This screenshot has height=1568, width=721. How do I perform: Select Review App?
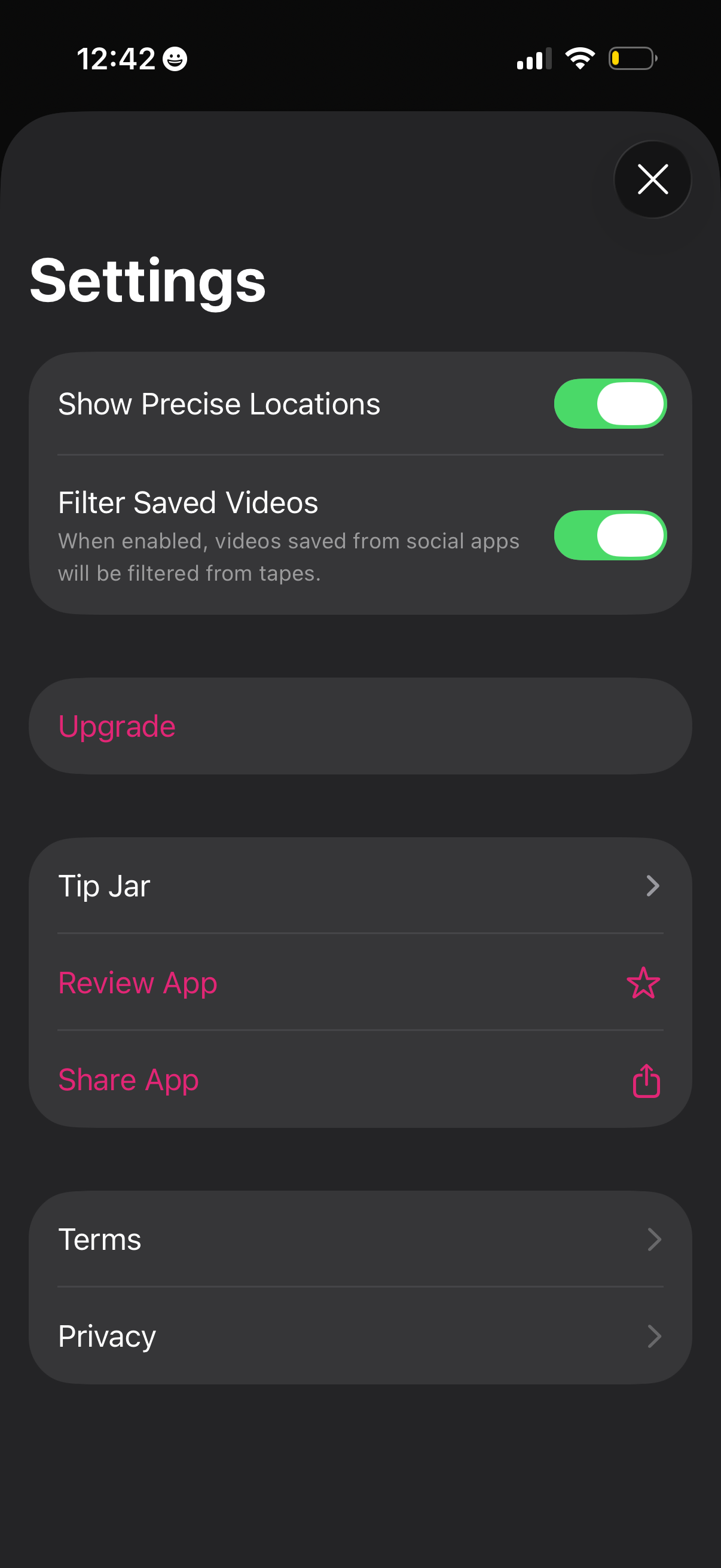coord(138,983)
